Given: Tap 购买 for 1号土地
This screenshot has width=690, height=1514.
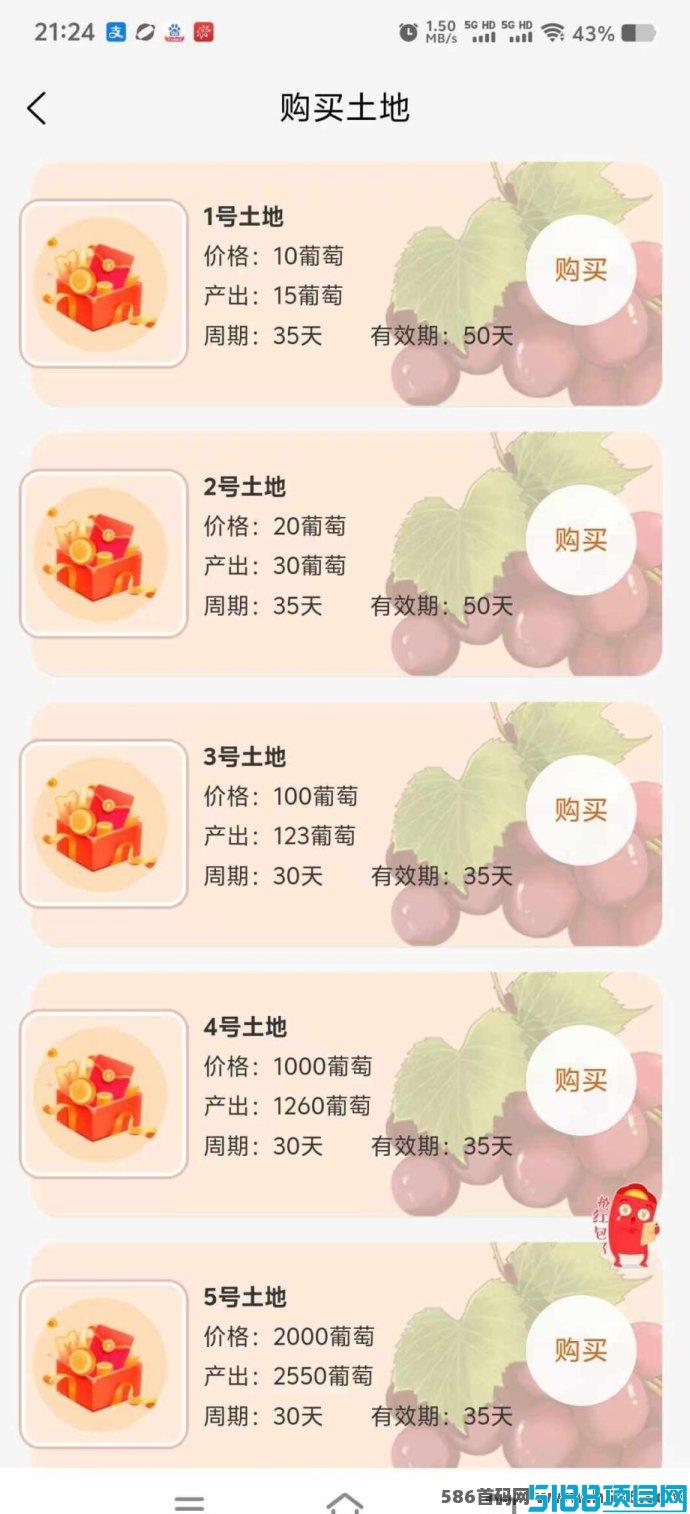Looking at the screenshot, I should pos(581,270).
